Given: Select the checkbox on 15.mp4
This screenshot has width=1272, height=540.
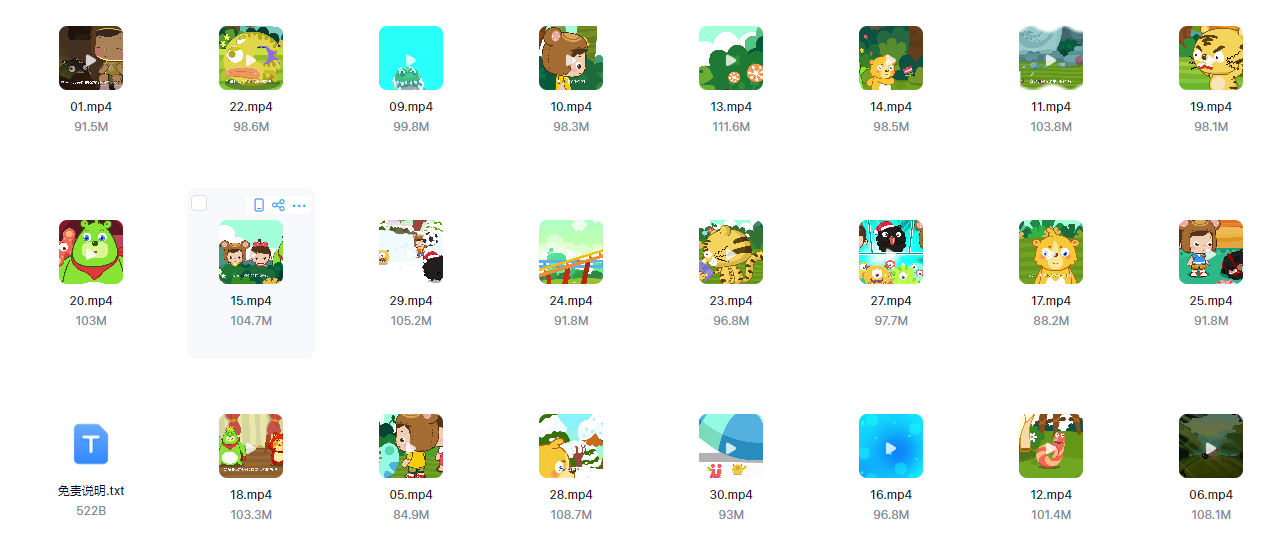Looking at the screenshot, I should click(x=199, y=204).
